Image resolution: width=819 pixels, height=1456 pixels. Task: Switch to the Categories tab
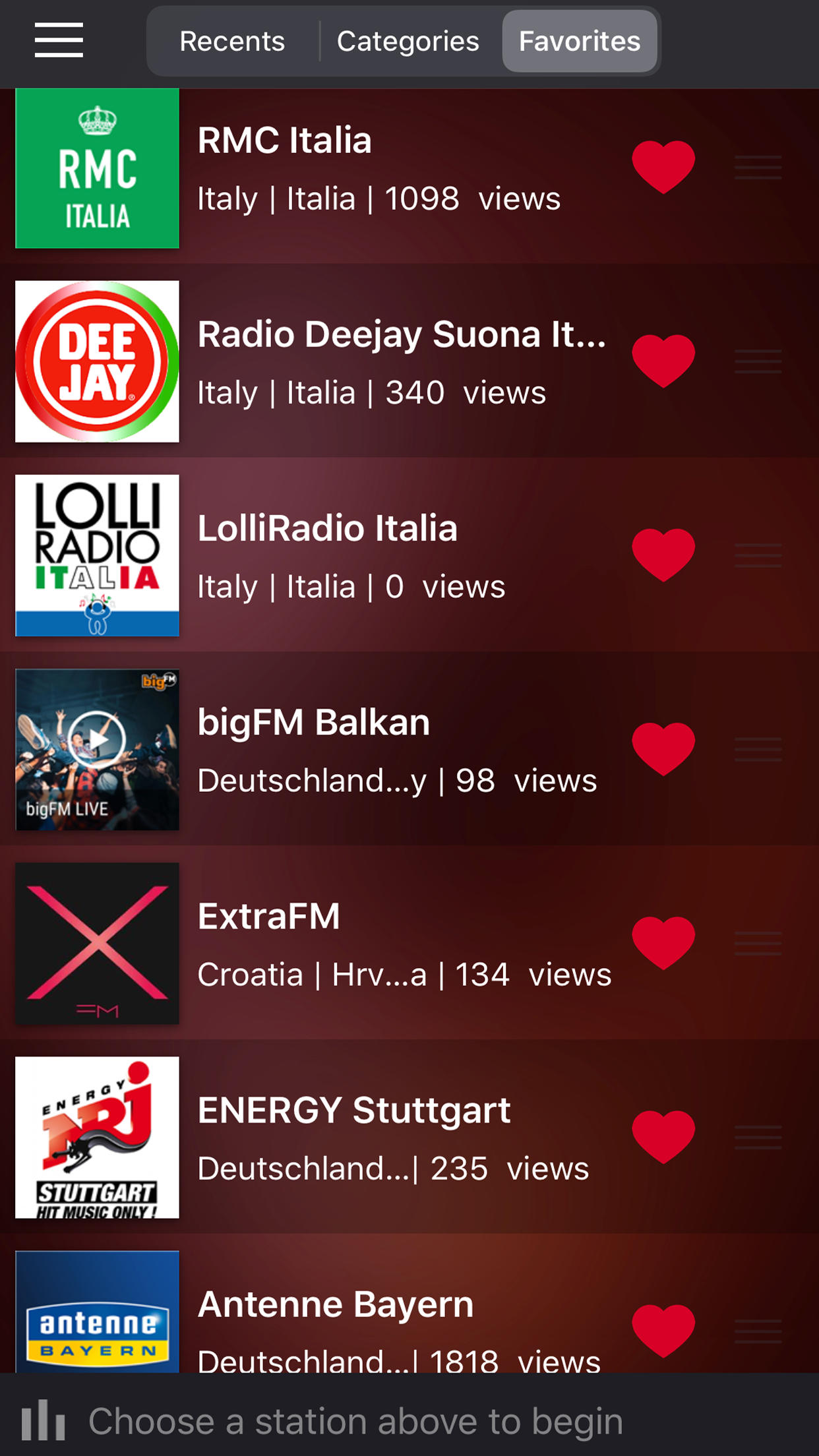pos(408,42)
